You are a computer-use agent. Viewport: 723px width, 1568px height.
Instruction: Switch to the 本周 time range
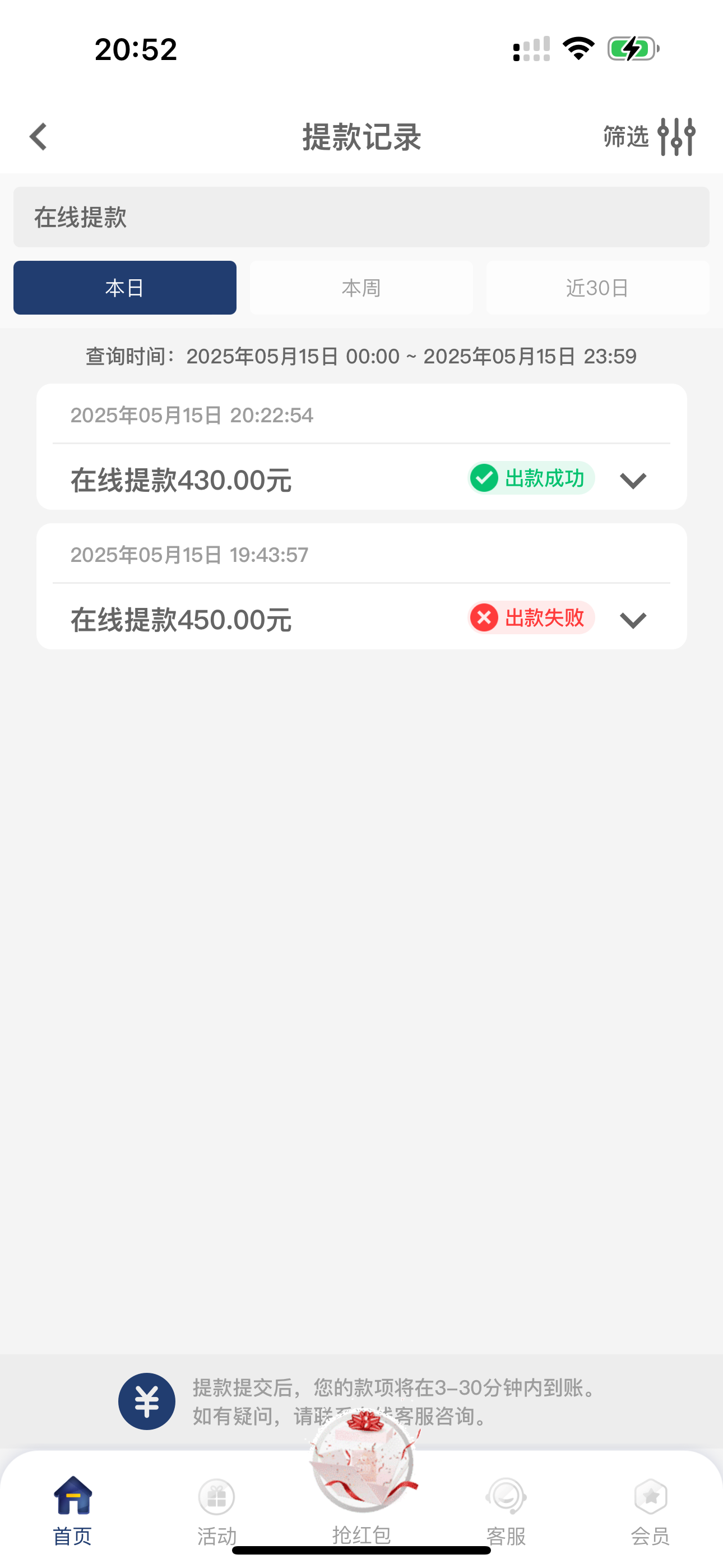click(361, 288)
